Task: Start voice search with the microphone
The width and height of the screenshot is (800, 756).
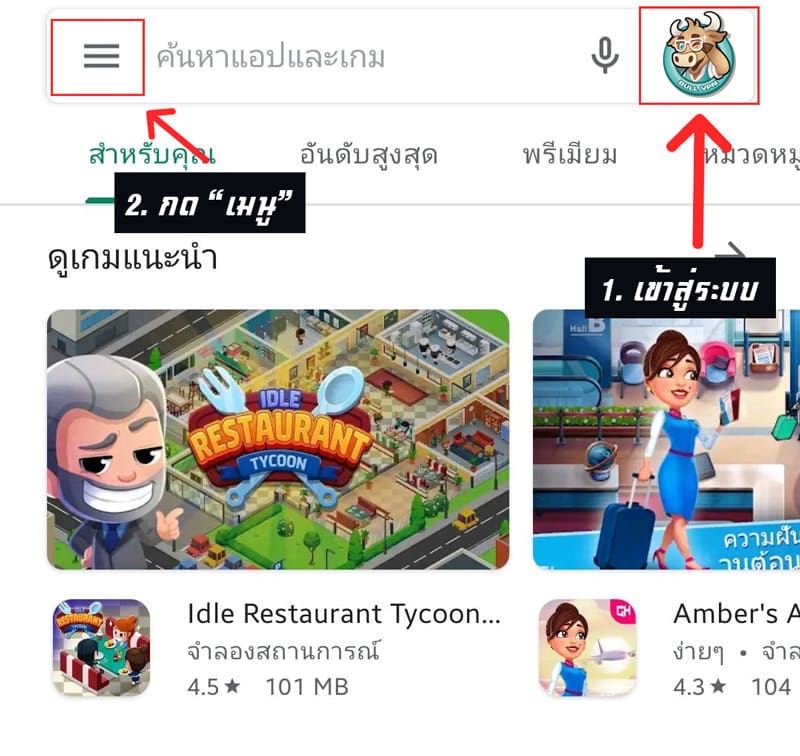Action: click(x=604, y=57)
